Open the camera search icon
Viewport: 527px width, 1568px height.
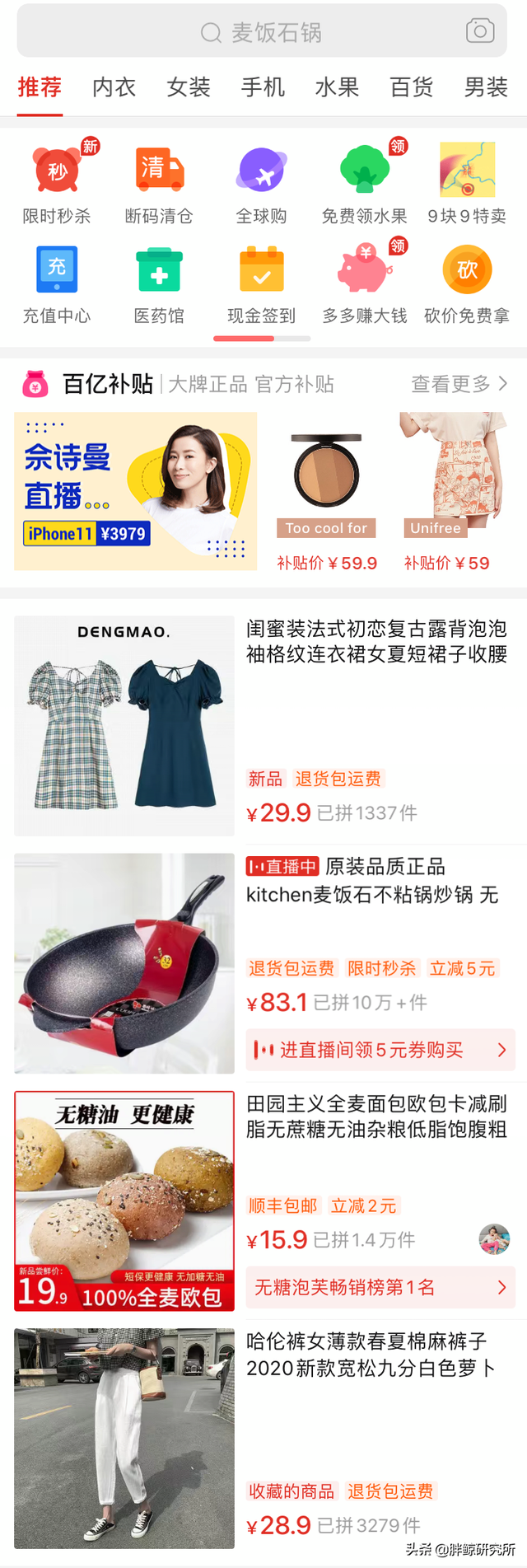click(479, 31)
